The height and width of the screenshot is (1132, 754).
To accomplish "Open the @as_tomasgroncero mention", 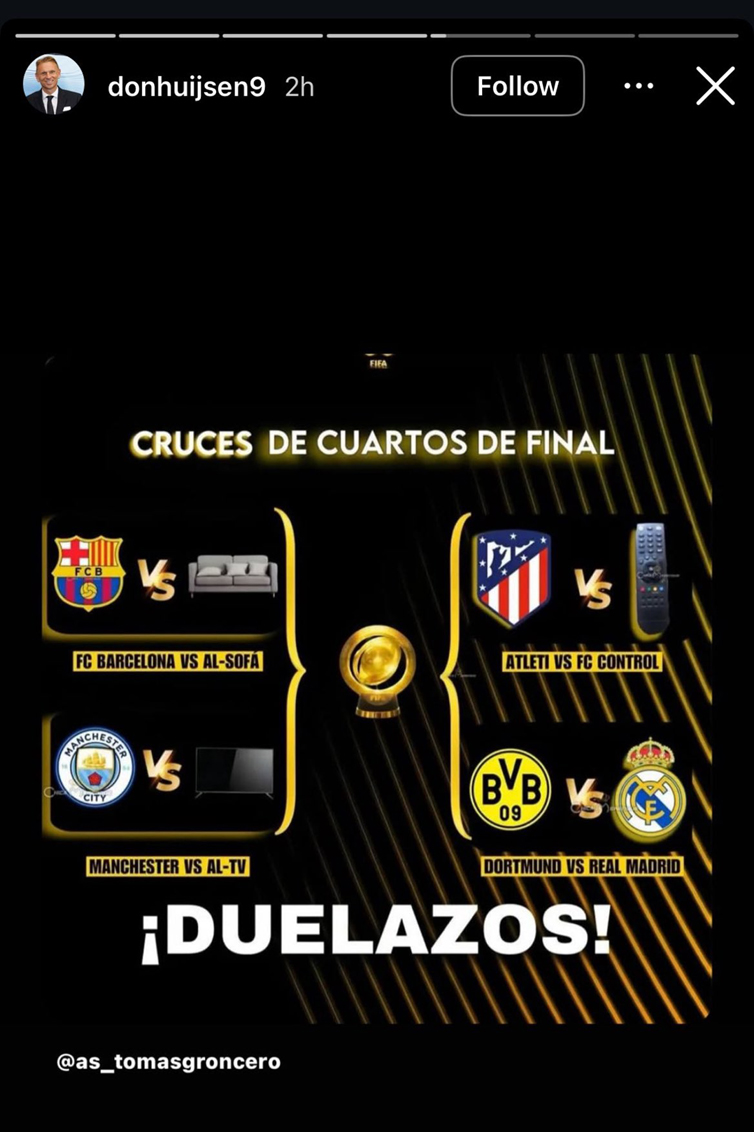I will [168, 1062].
